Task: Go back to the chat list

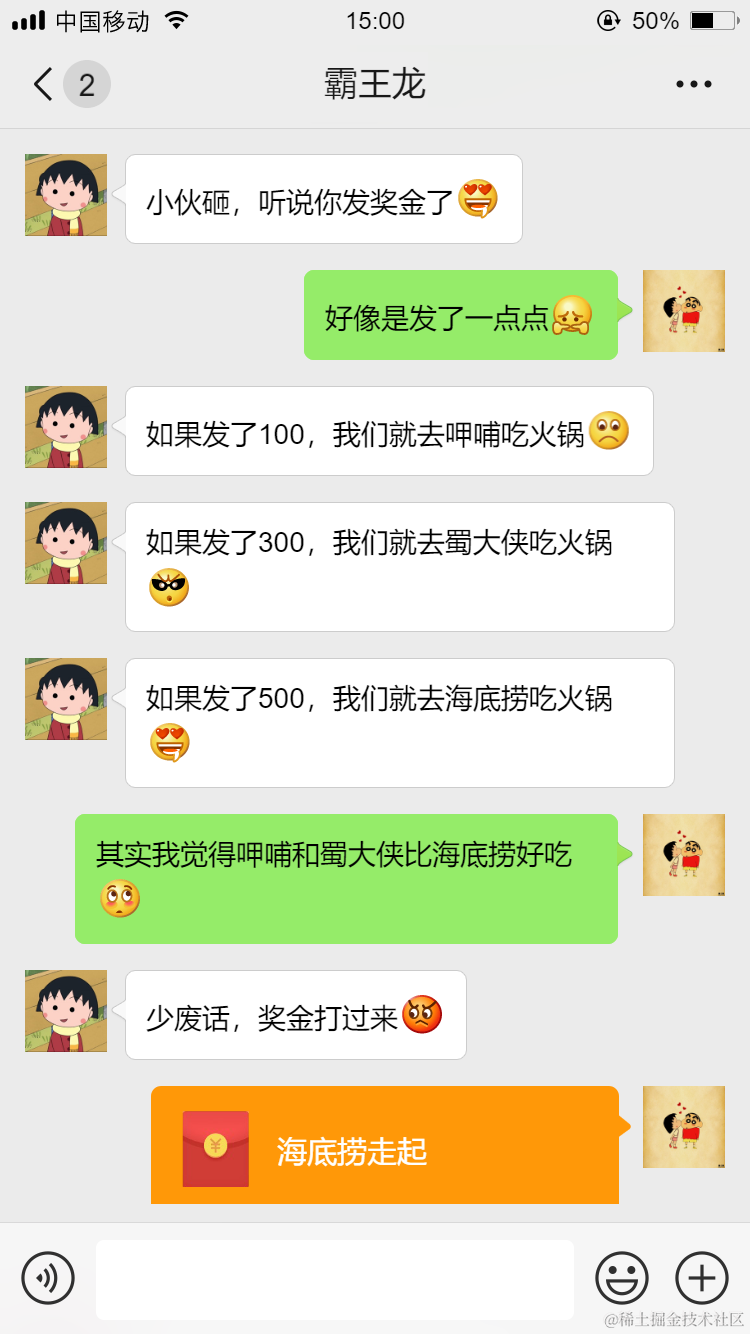Action: point(44,85)
